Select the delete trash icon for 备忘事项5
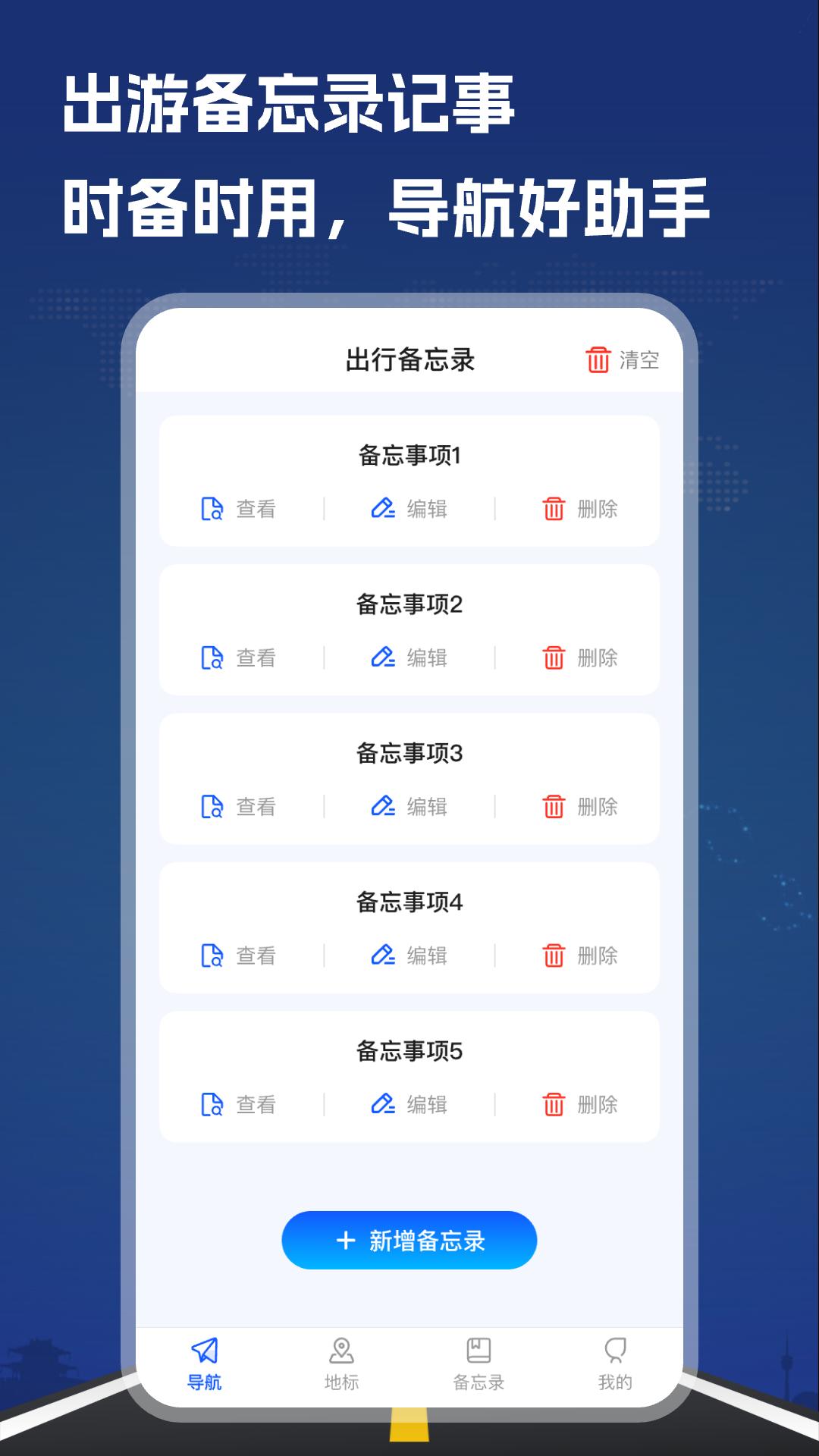The width and height of the screenshot is (819, 1456). point(553,1103)
